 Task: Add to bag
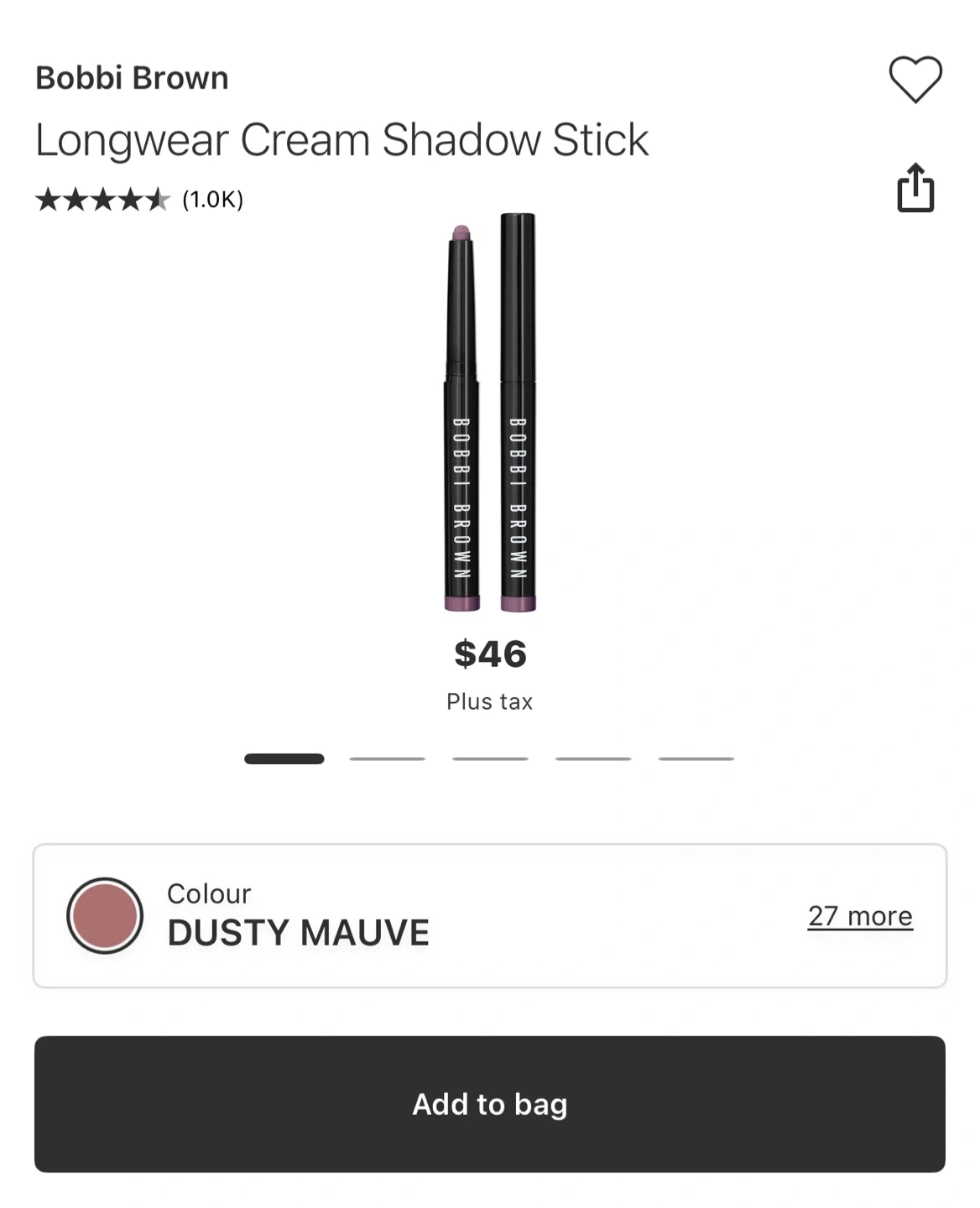(490, 1104)
